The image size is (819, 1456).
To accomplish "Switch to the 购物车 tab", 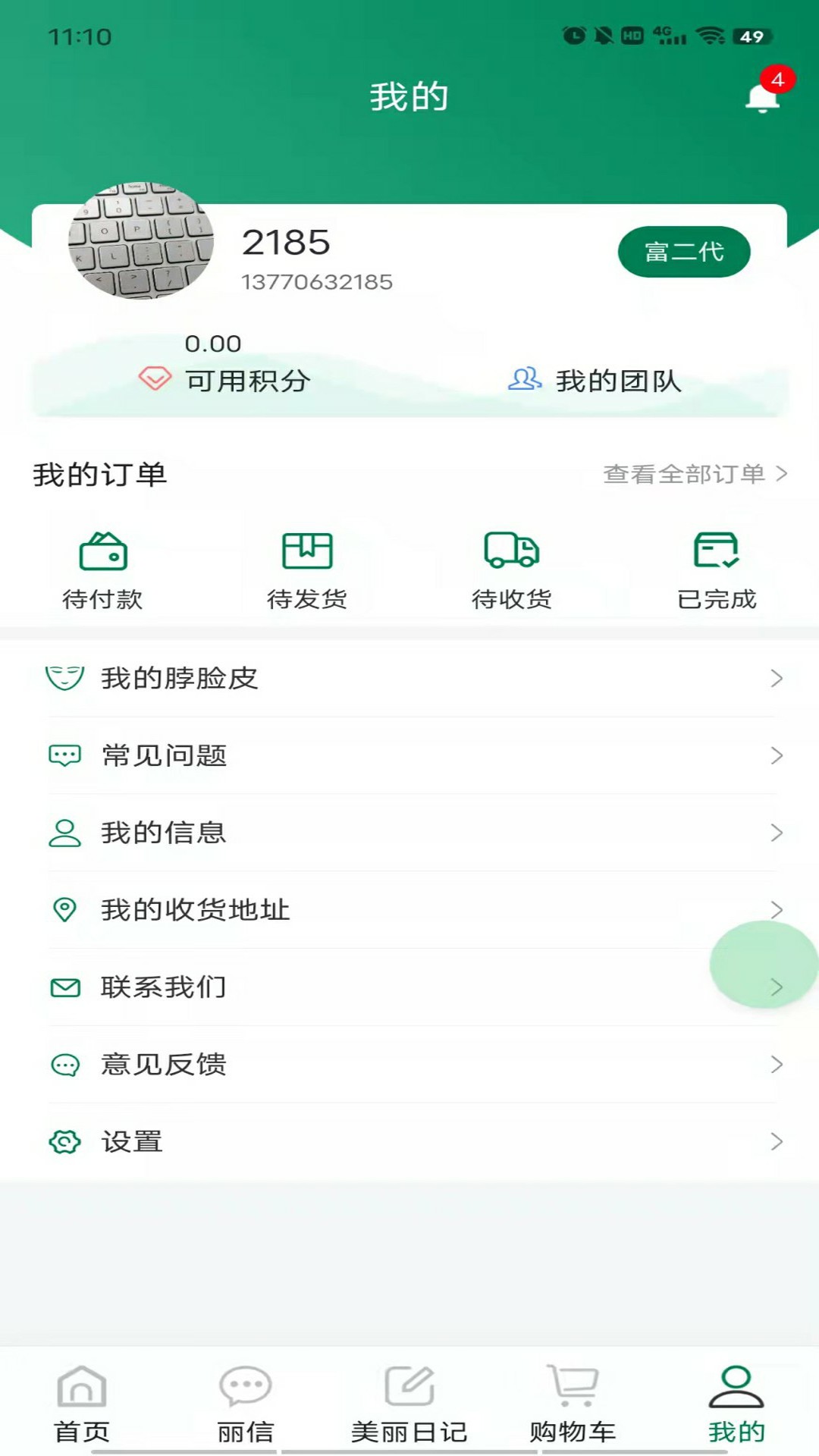I will pyautogui.click(x=573, y=1403).
